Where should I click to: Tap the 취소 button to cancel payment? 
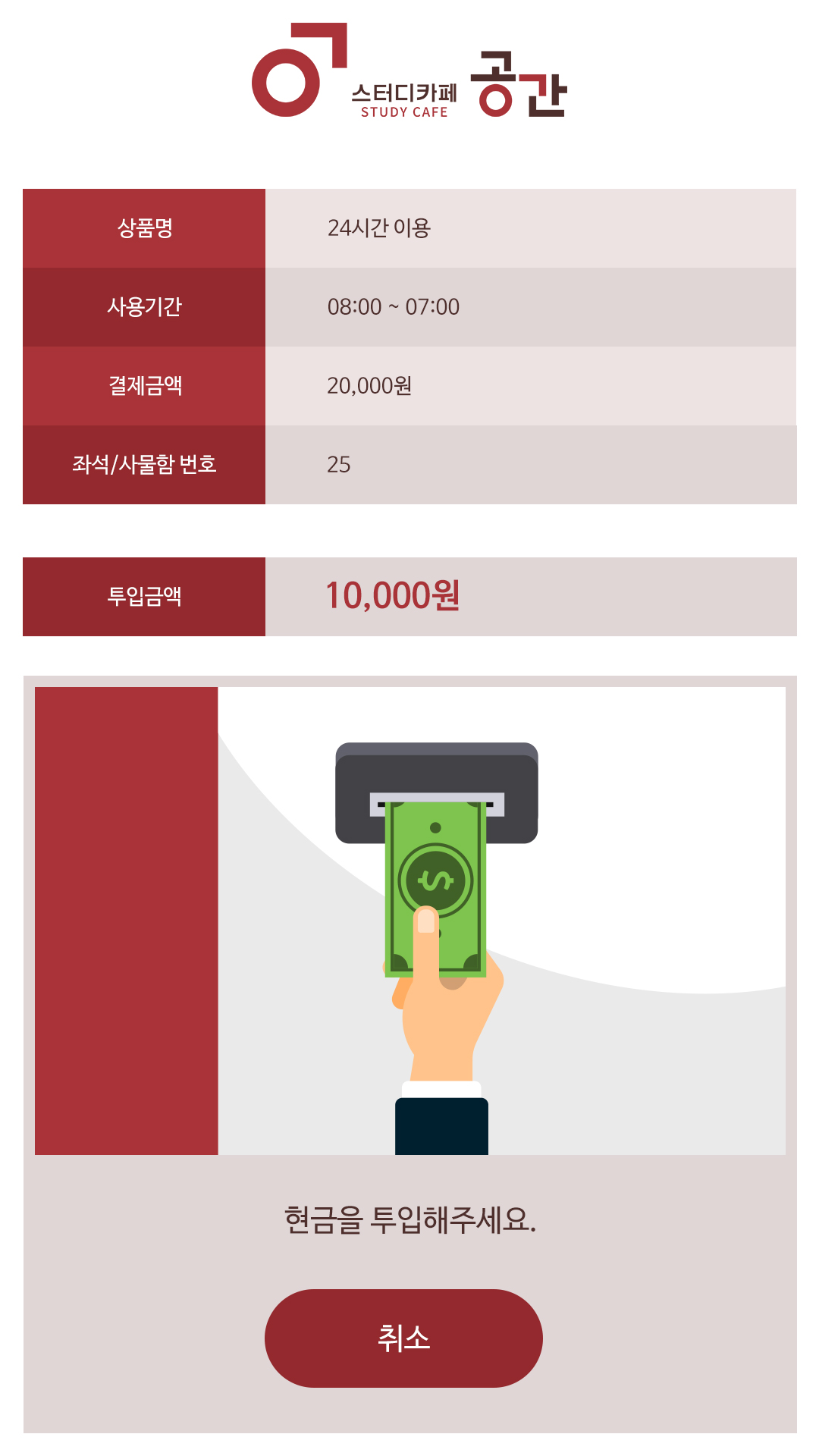pos(403,1338)
